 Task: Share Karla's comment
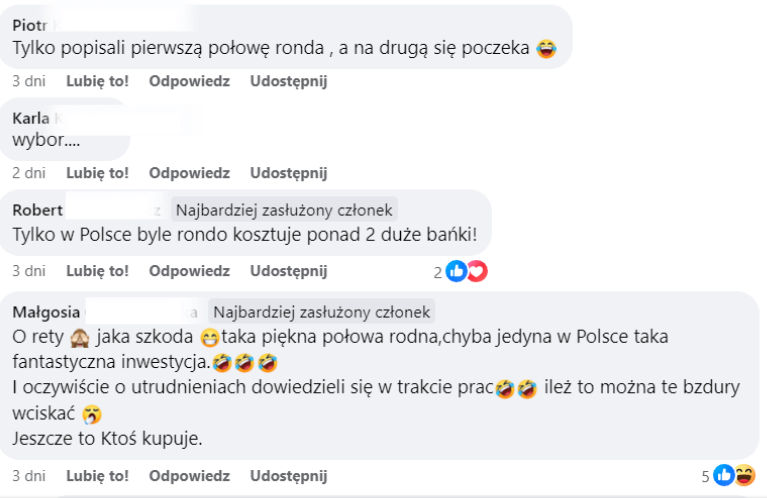288,173
